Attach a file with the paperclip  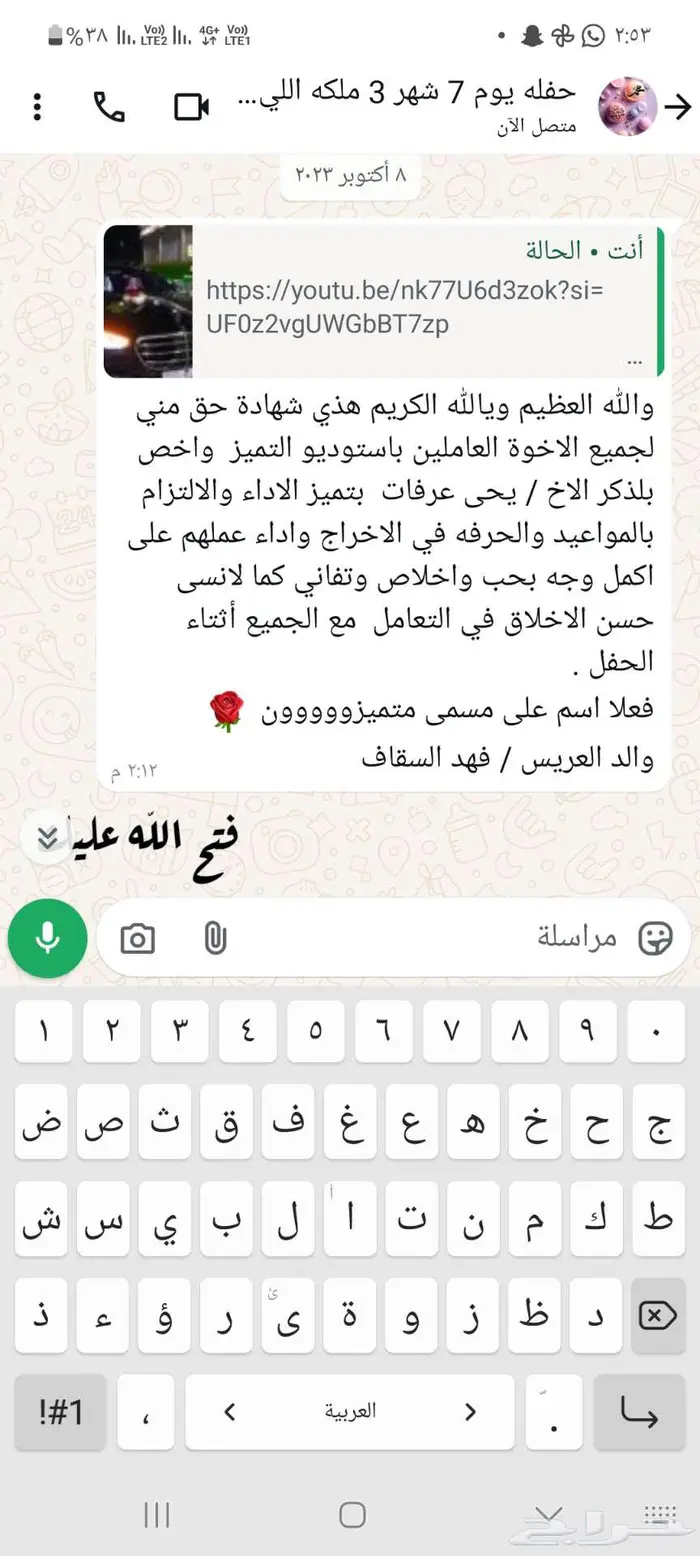tap(214, 938)
